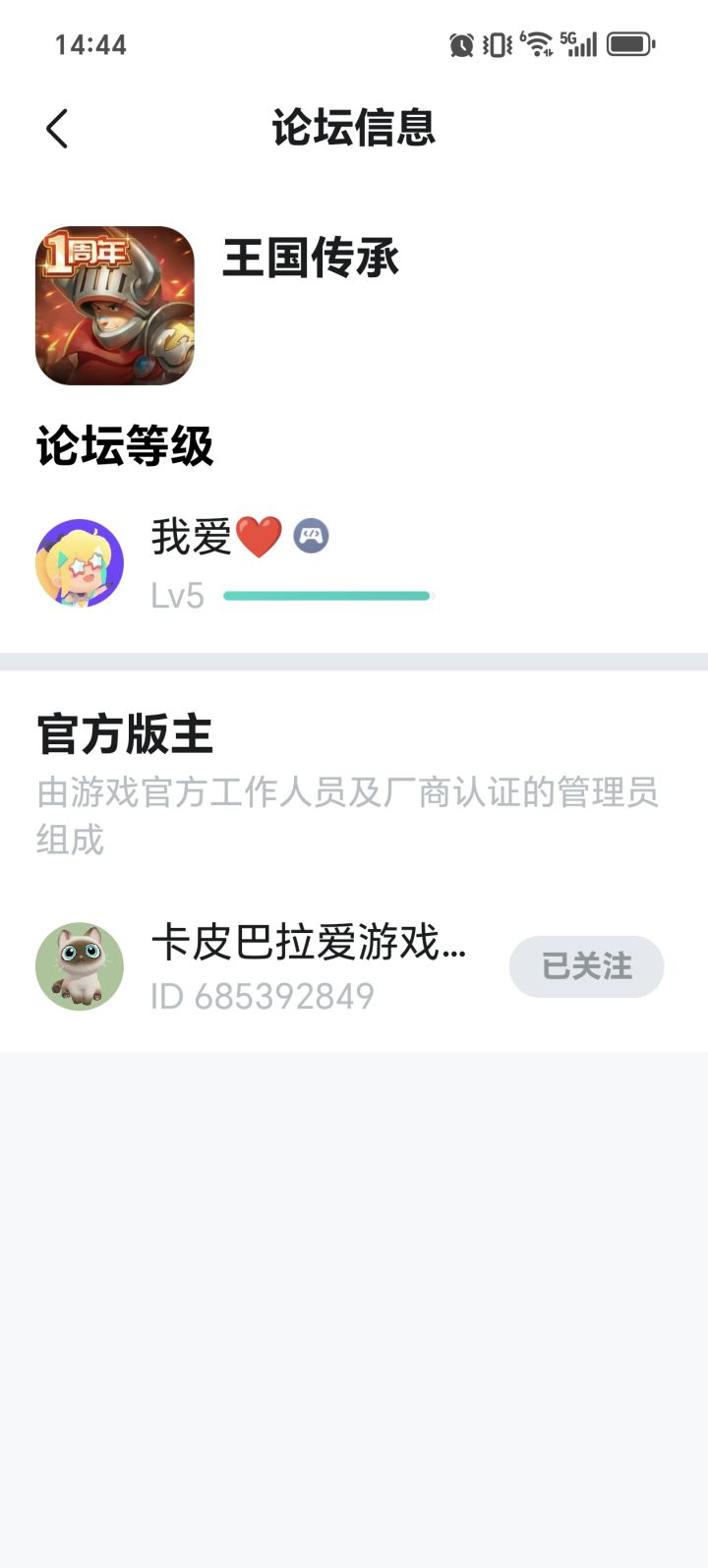The image size is (708, 1568).
Task: Open the 卡皮巴拉爱游戏 moderator avatar
Action: click(x=79, y=966)
